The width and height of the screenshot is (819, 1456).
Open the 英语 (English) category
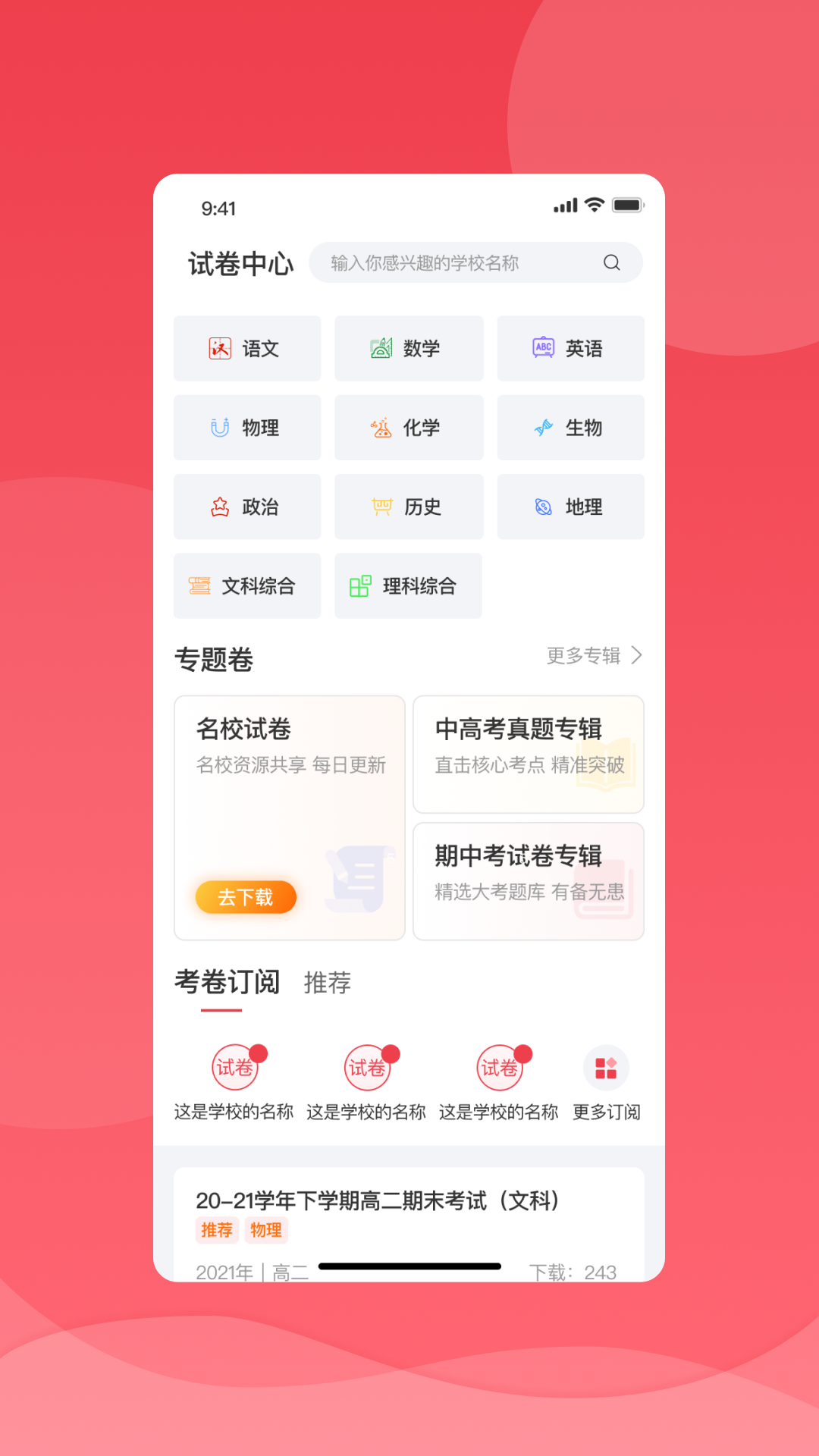pos(543,348)
